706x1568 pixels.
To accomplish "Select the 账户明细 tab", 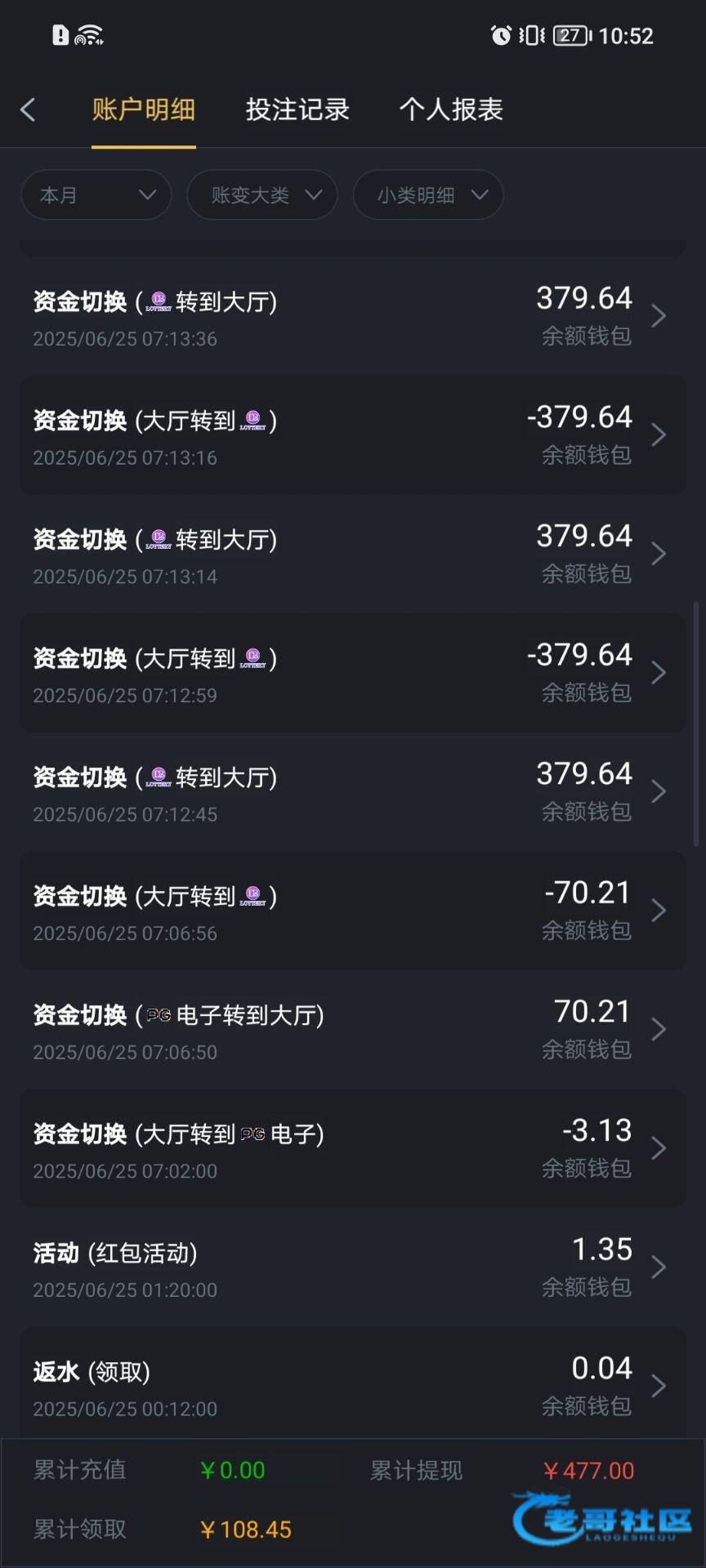I will [143, 109].
